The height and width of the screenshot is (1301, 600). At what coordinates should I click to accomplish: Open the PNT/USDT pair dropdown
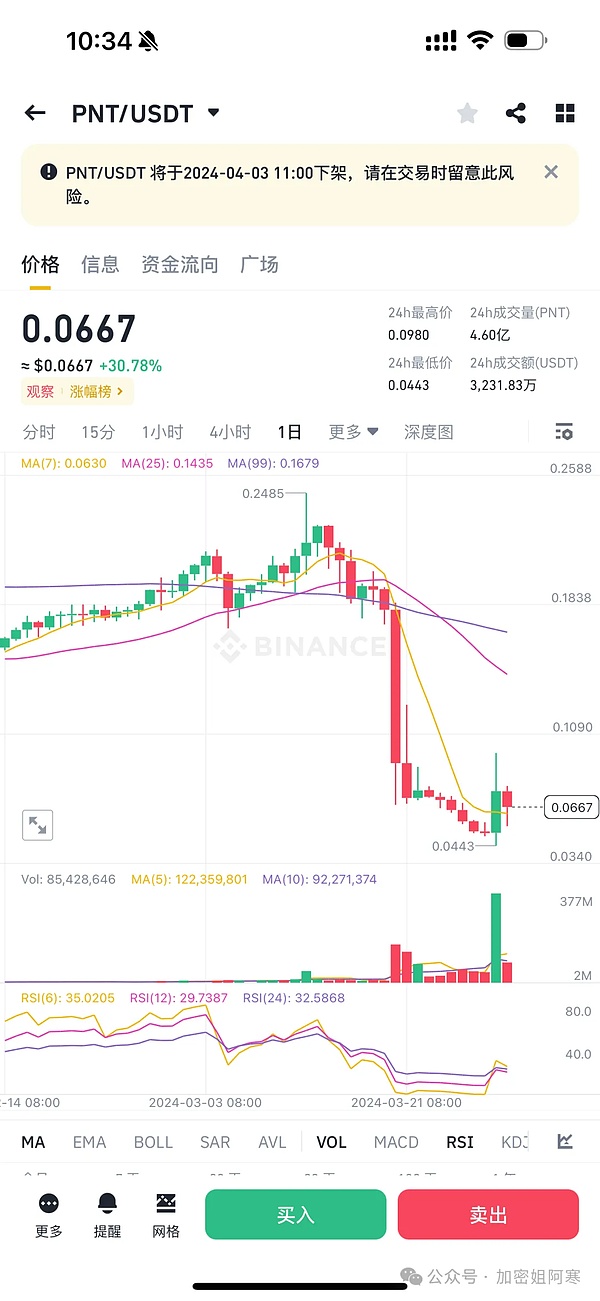tap(213, 113)
